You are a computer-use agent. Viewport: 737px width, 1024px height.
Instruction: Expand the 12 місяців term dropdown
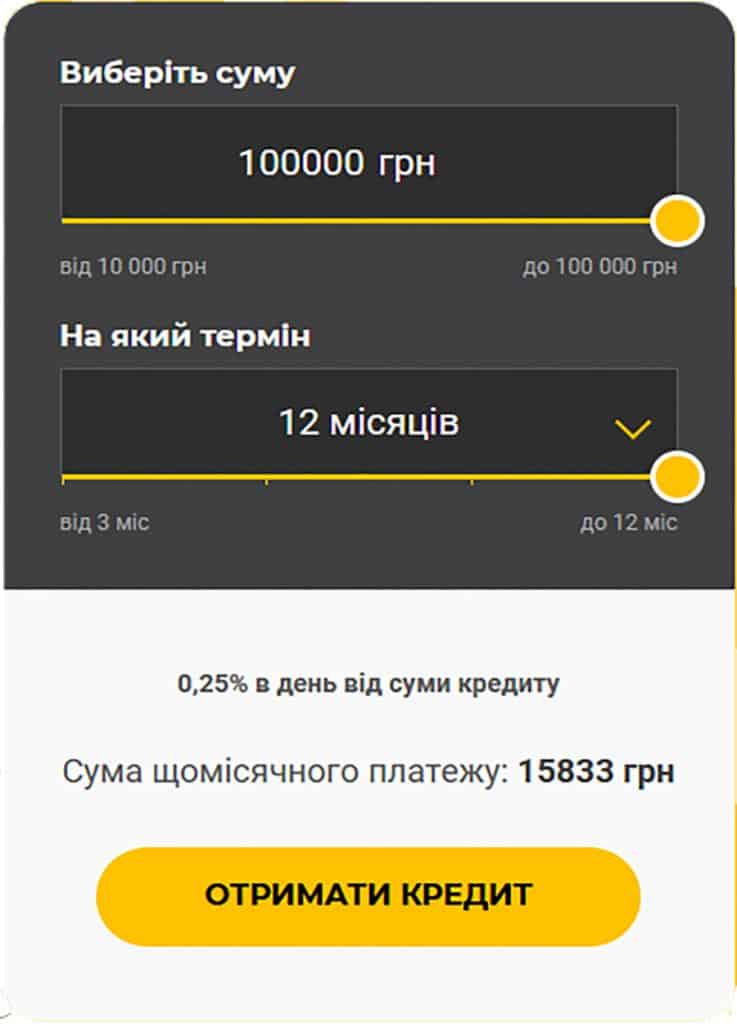(633, 429)
